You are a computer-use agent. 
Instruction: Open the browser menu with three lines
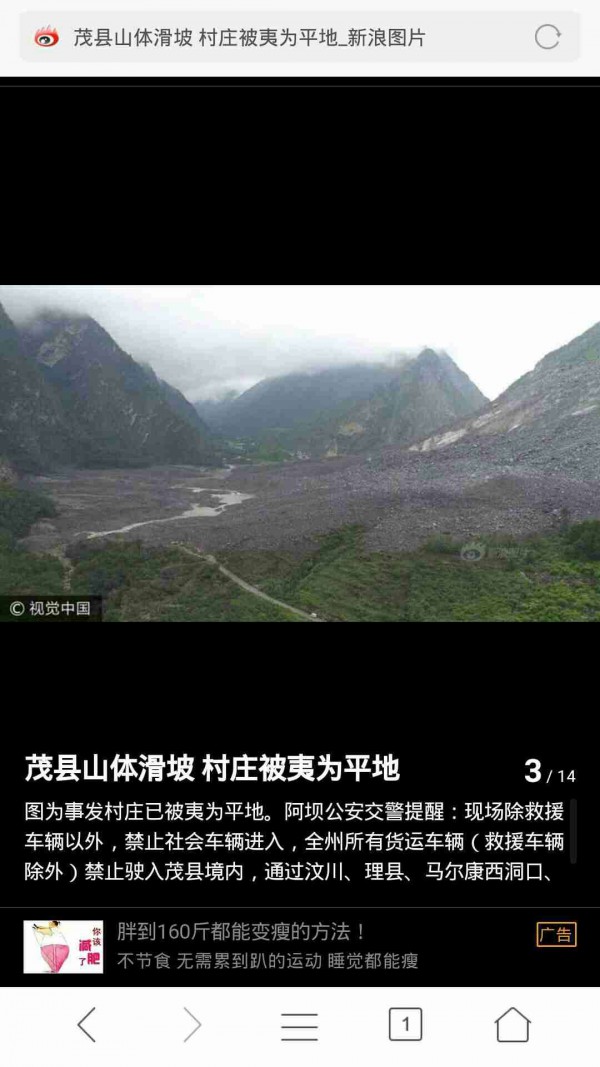pos(299,1025)
